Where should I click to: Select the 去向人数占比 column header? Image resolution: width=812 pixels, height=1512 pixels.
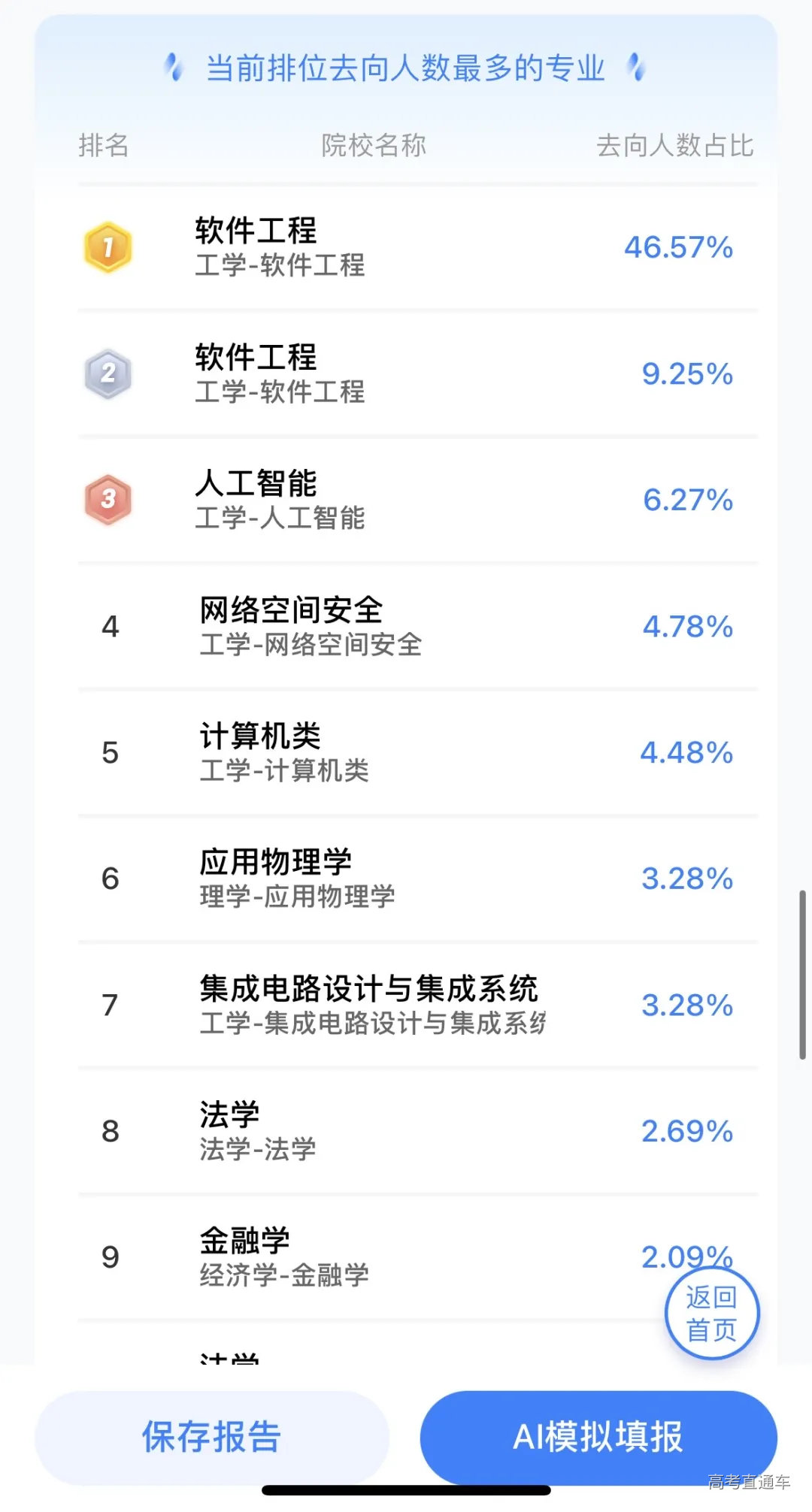(x=674, y=147)
